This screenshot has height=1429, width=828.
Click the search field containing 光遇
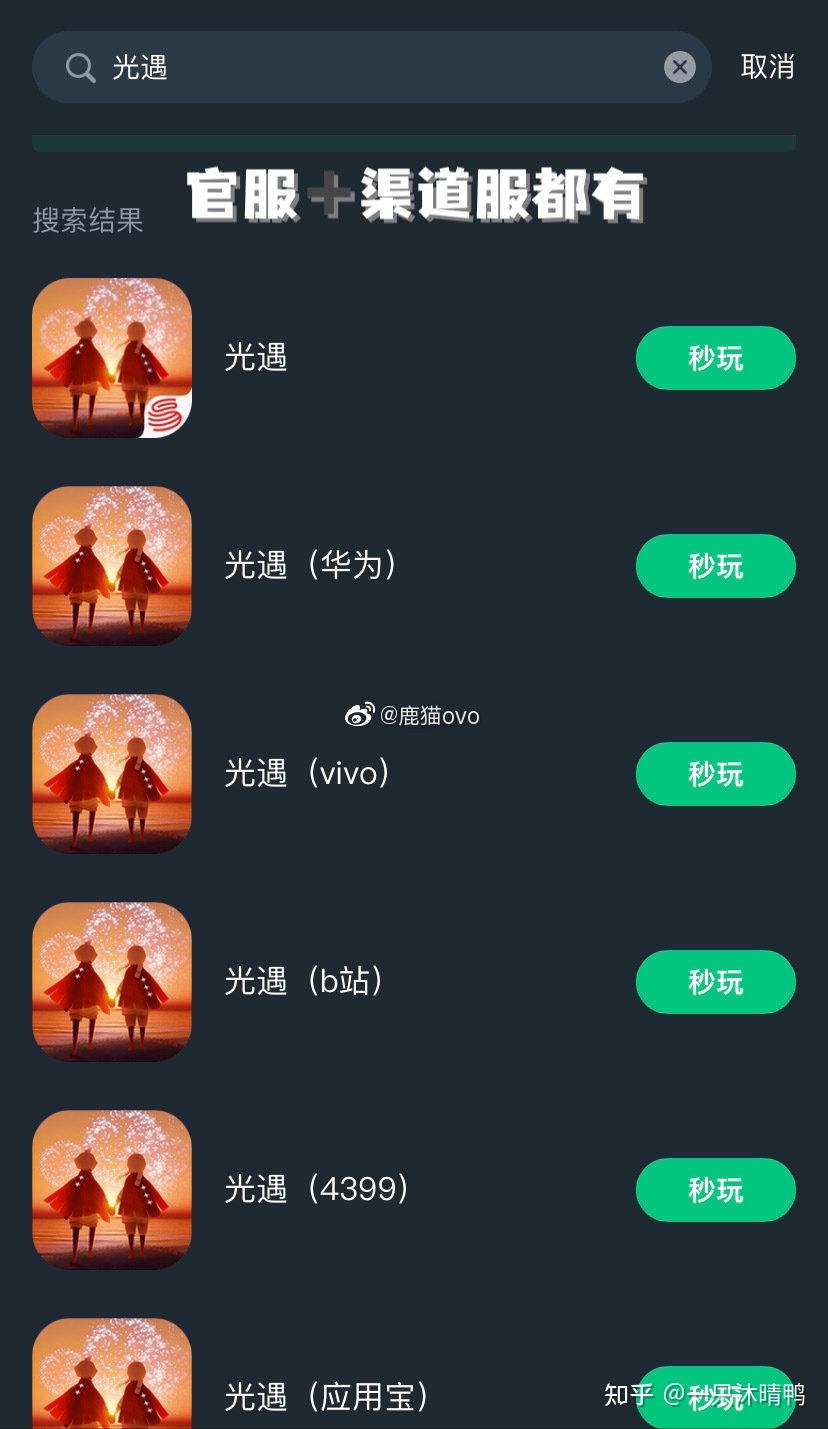(370, 67)
